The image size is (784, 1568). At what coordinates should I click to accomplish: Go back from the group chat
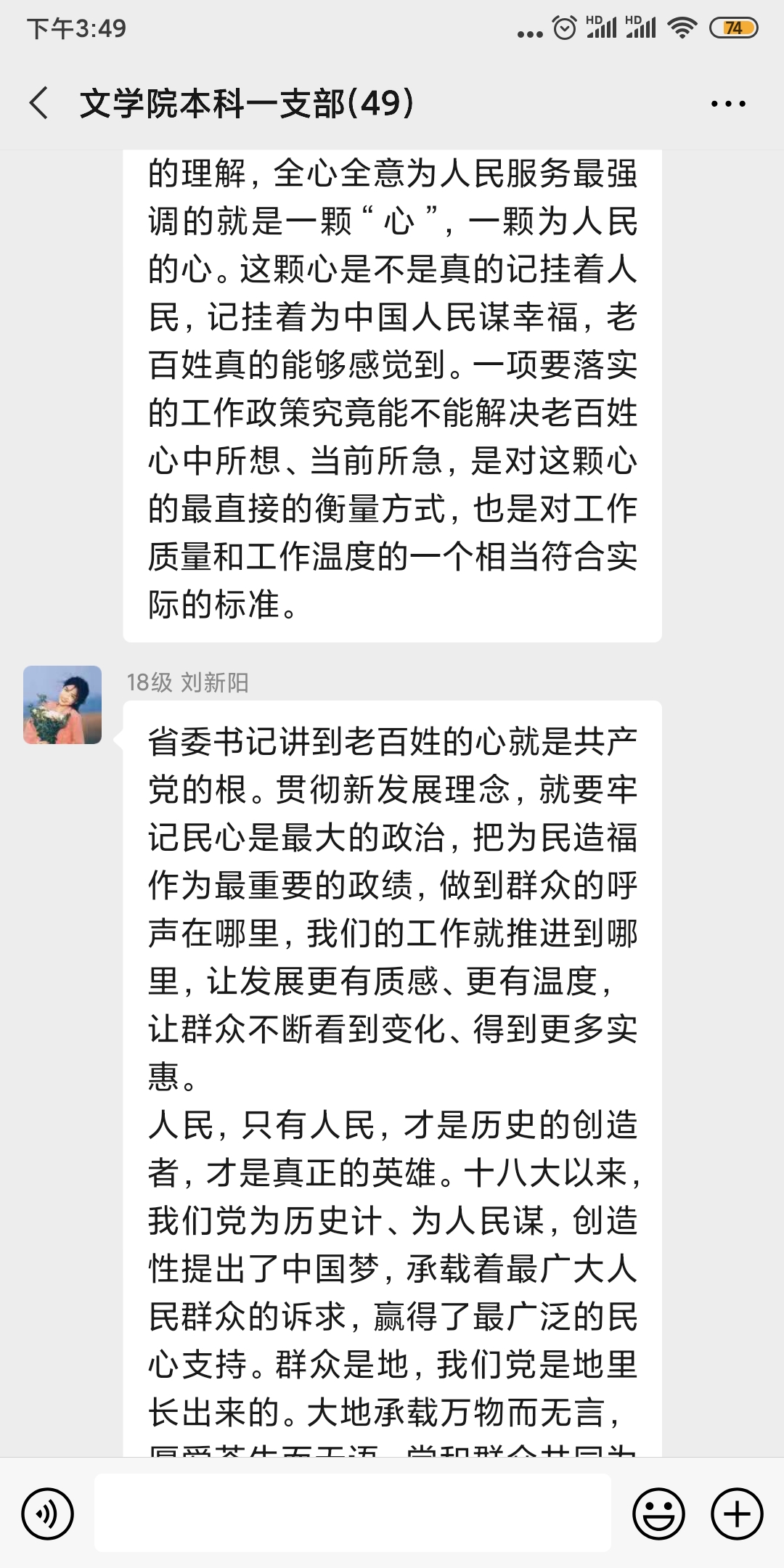[x=40, y=103]
